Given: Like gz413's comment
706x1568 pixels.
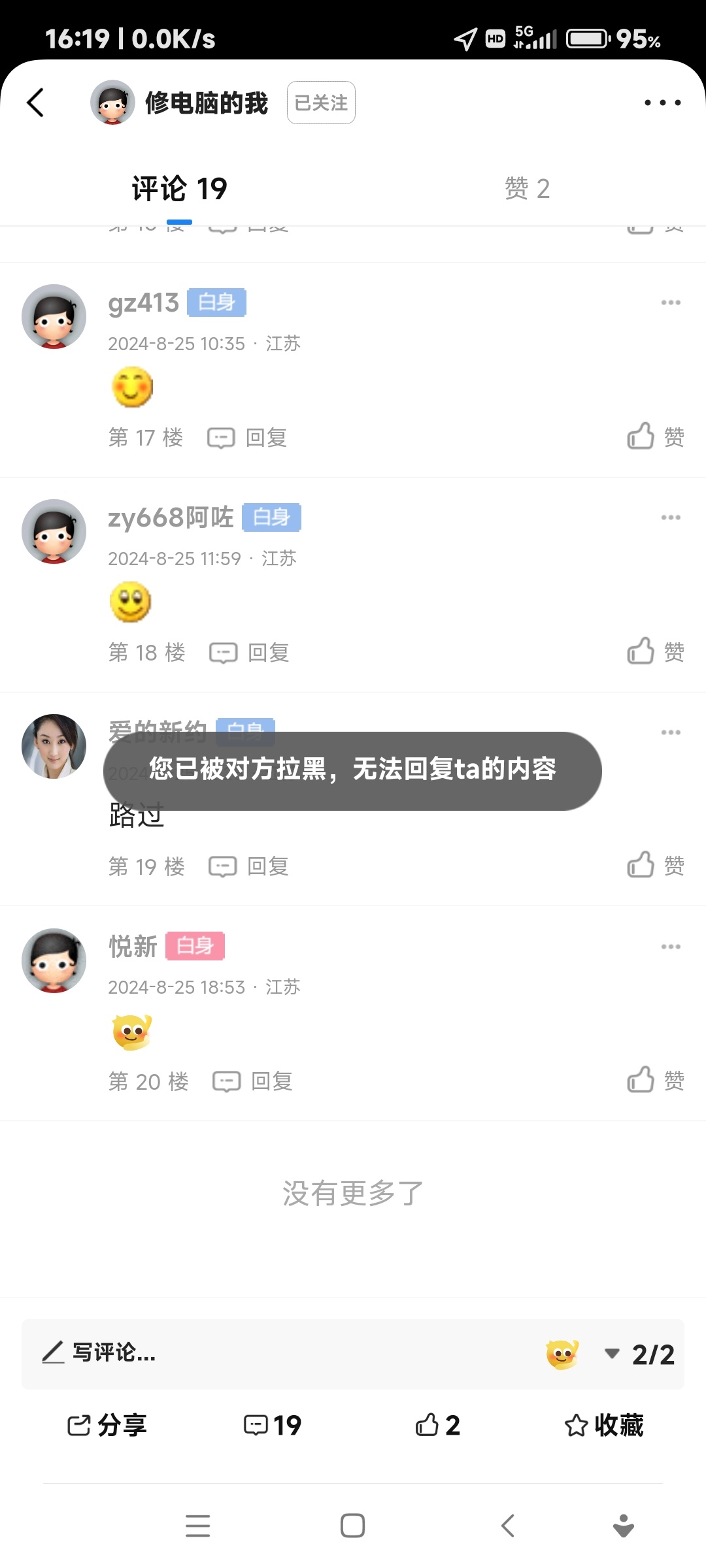Looking at the screenshot, I should pos(656,436).
